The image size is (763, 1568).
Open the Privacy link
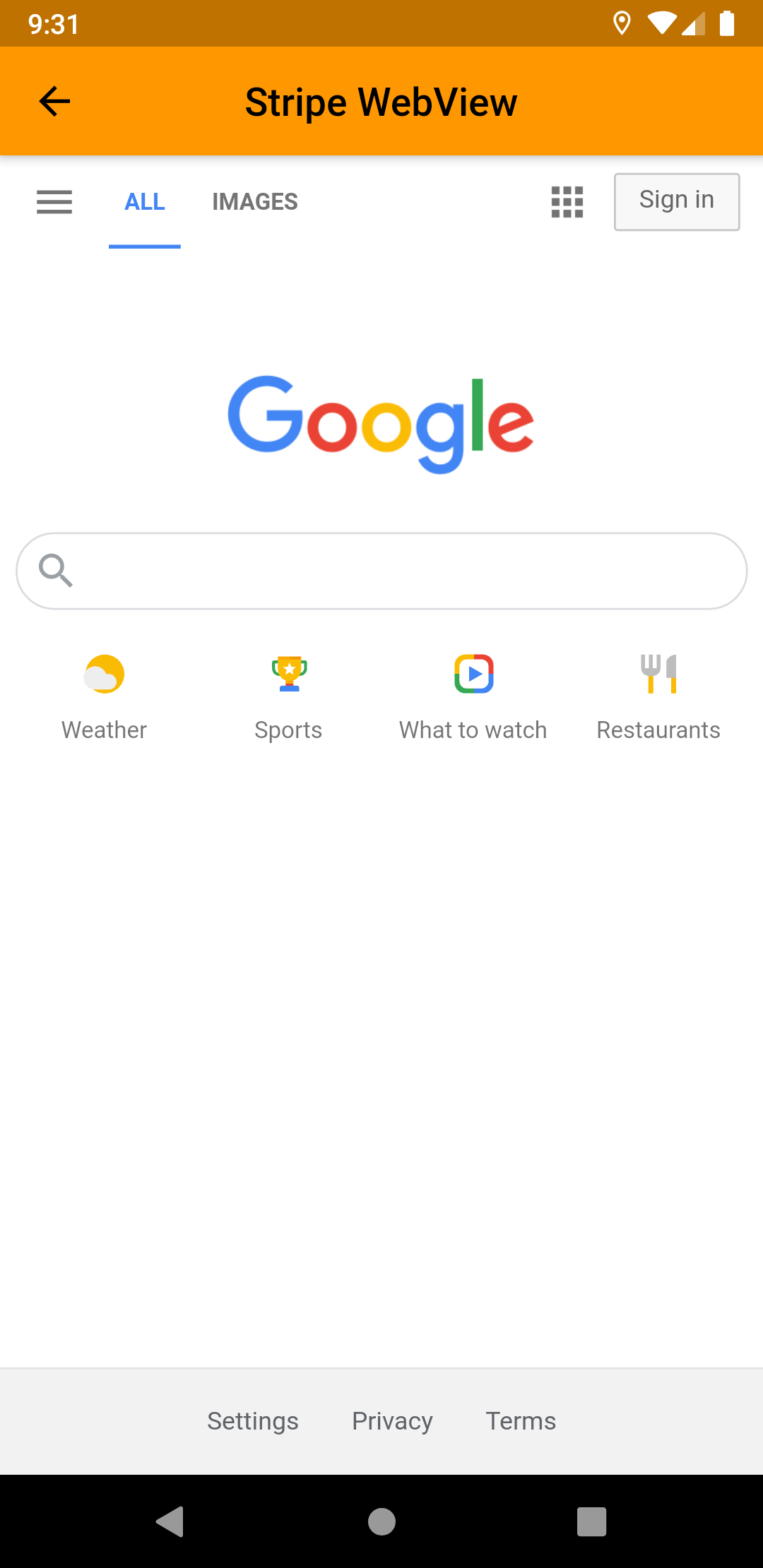coord(391,1420)
